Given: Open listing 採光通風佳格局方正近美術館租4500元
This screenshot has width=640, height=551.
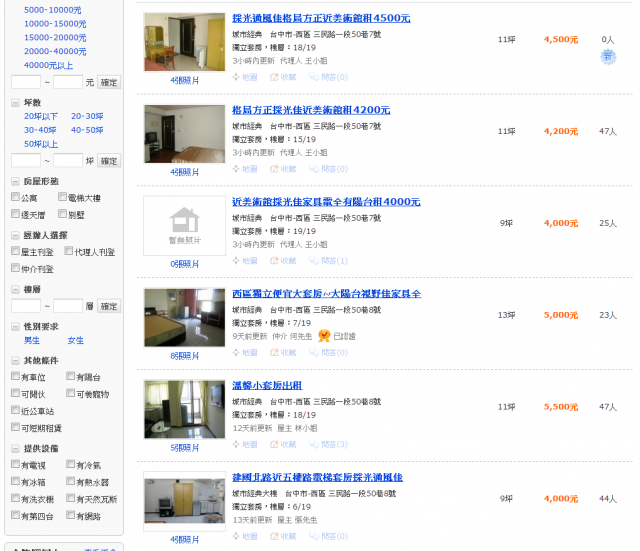Looking at the screenshot, I should click(320, 18).
